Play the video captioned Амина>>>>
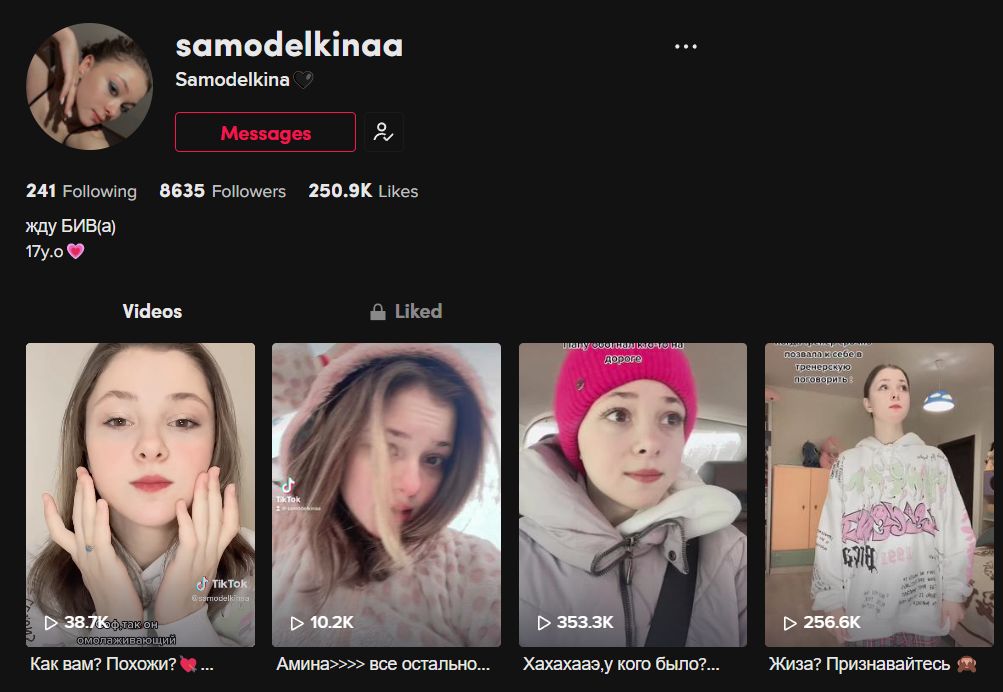The width and height of the screenshot is (1003, 692). [x=386, y=494]
